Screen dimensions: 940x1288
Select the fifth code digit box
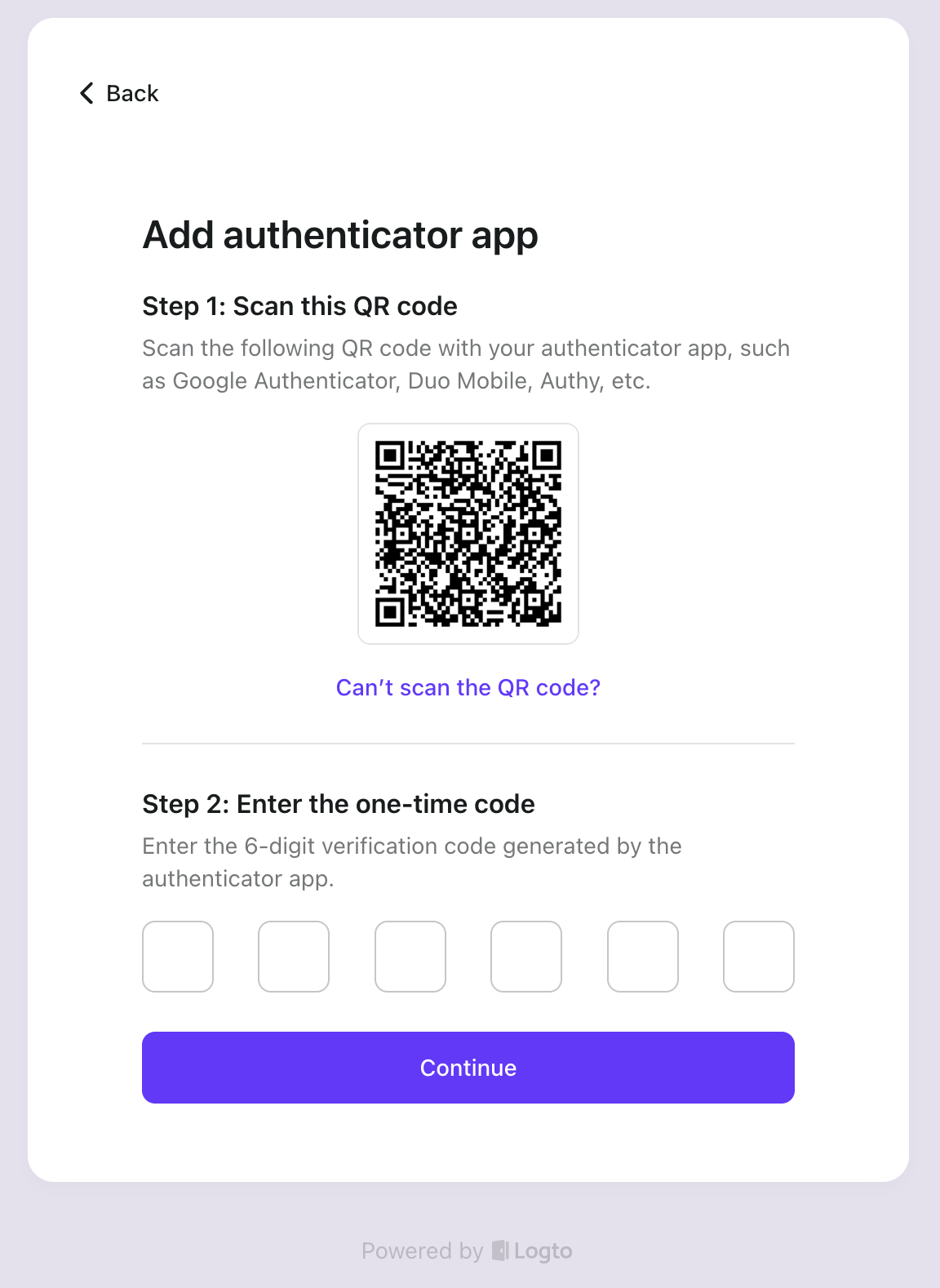(643, 957)
